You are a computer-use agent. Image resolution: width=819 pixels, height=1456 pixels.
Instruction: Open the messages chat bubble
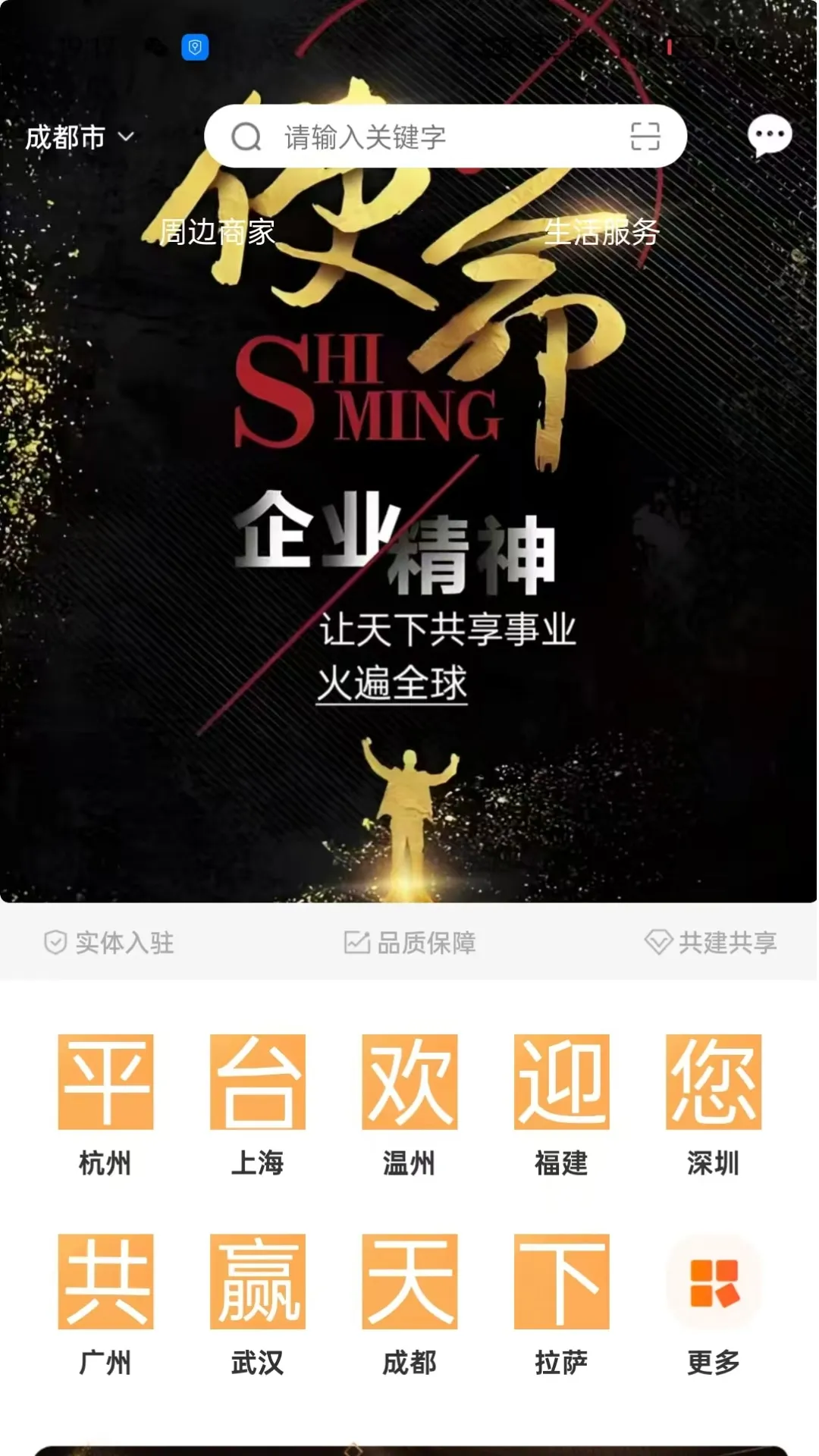[769, 136]
